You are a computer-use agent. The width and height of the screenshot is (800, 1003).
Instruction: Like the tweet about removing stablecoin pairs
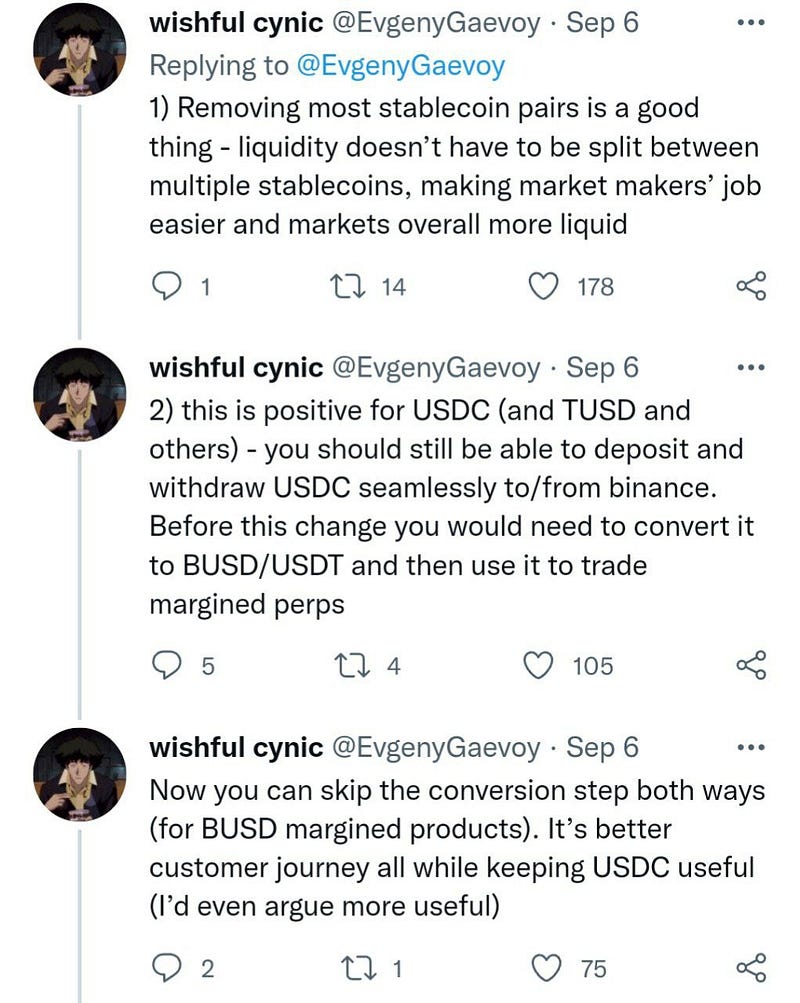543,287
